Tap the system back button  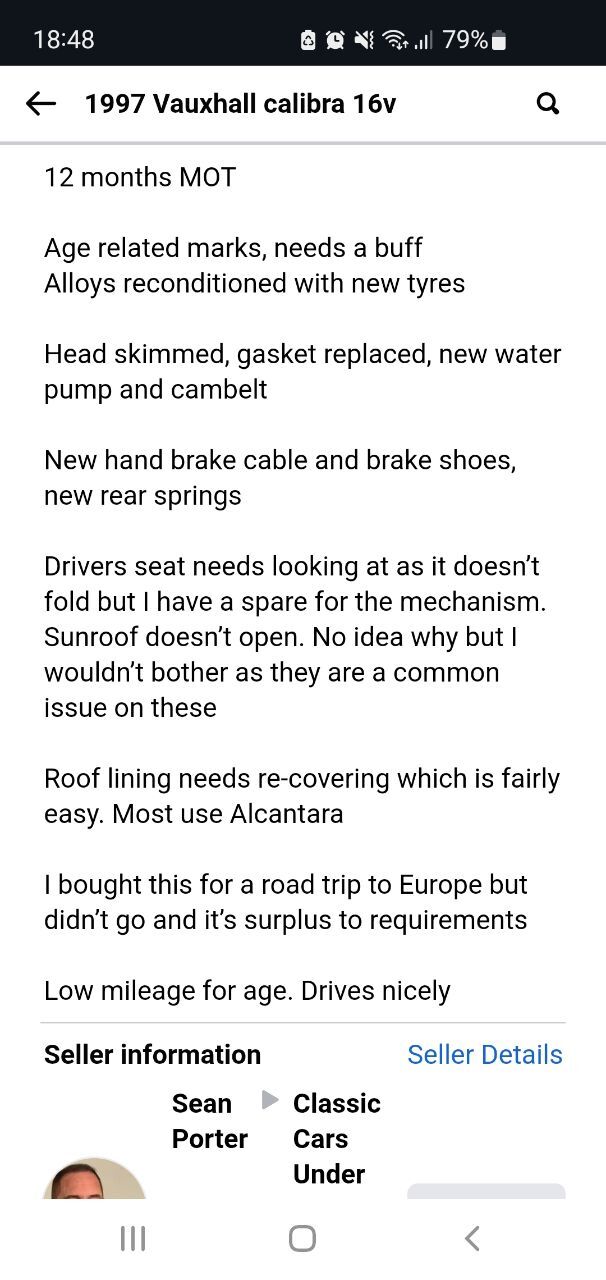pos(472,1238)
